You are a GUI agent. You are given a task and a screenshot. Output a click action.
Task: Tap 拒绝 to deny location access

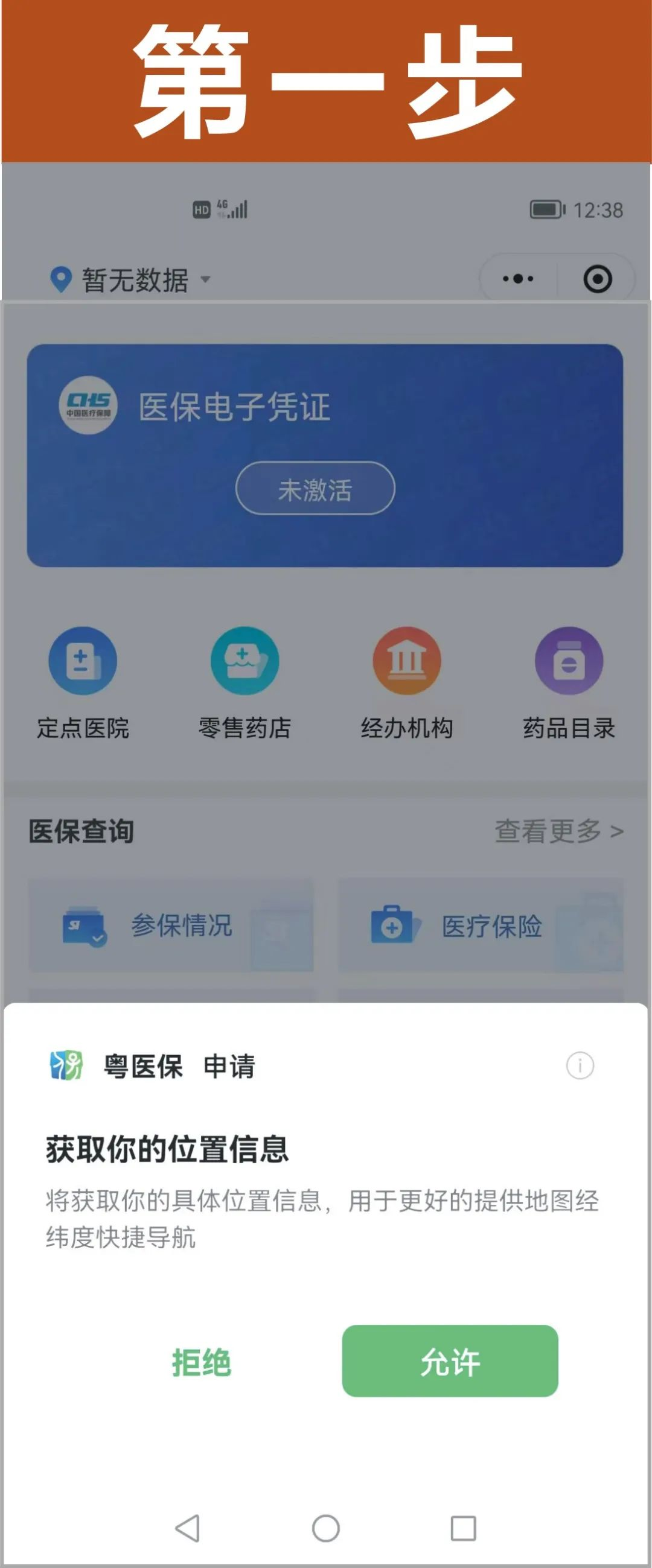coord(201,1362)
